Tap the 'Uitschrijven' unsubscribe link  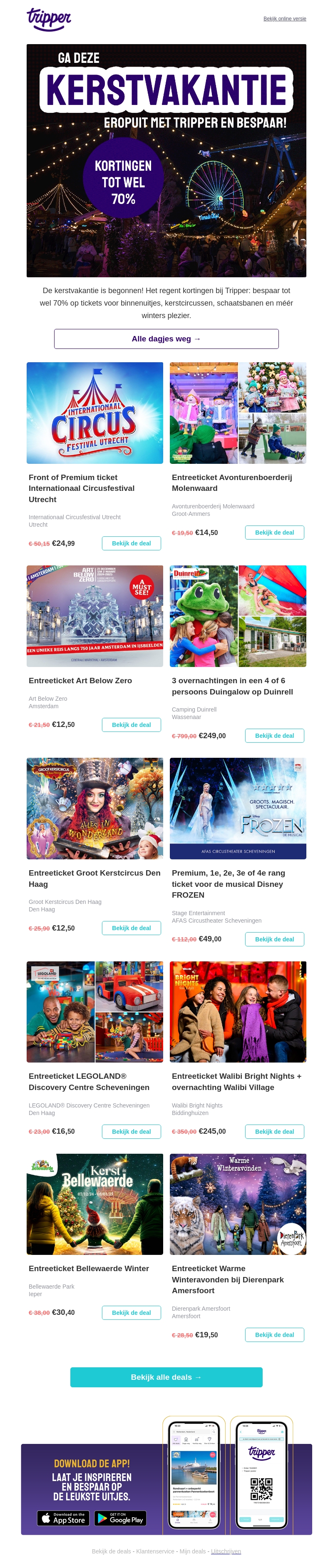click(x=226, y=1551)
